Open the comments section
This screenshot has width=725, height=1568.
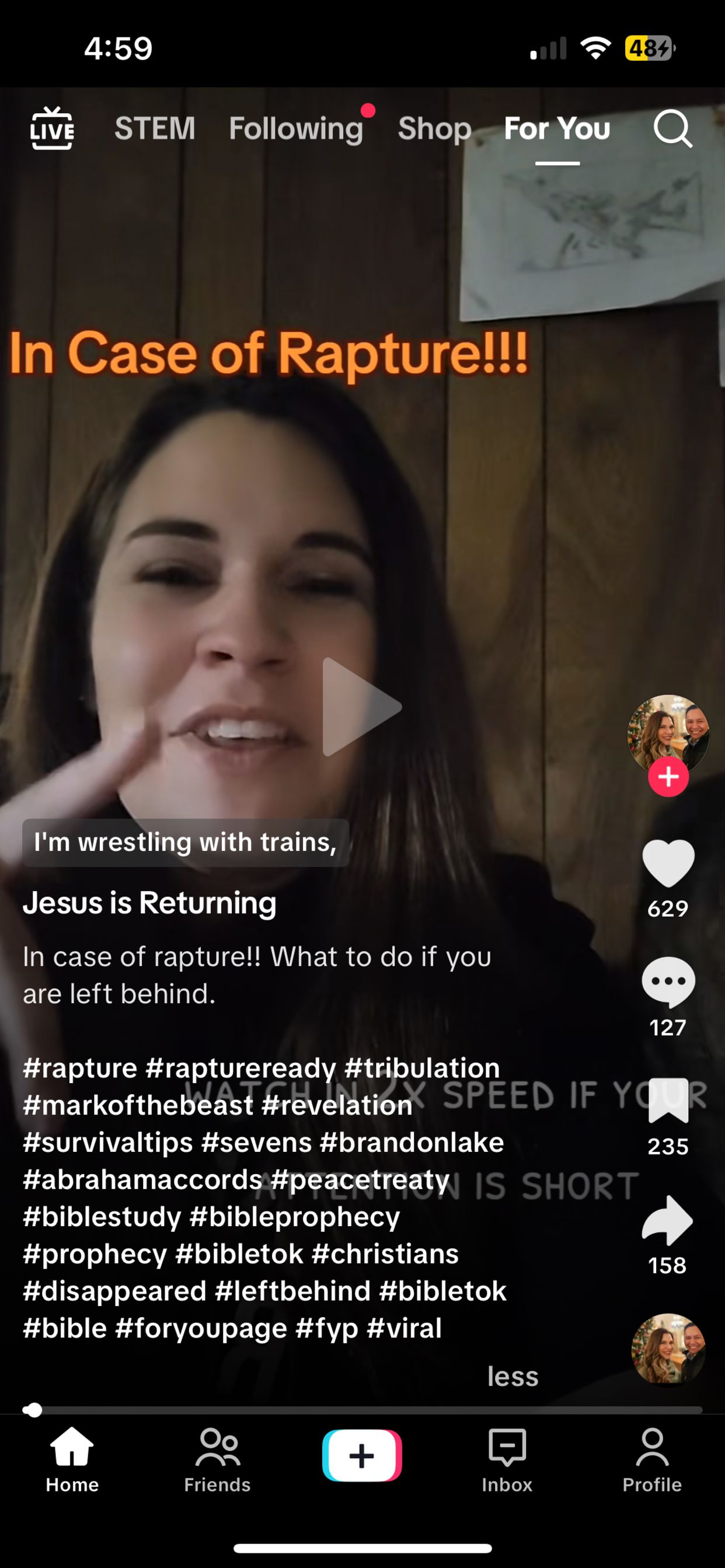pyautogui.click(x=668, y=981)
